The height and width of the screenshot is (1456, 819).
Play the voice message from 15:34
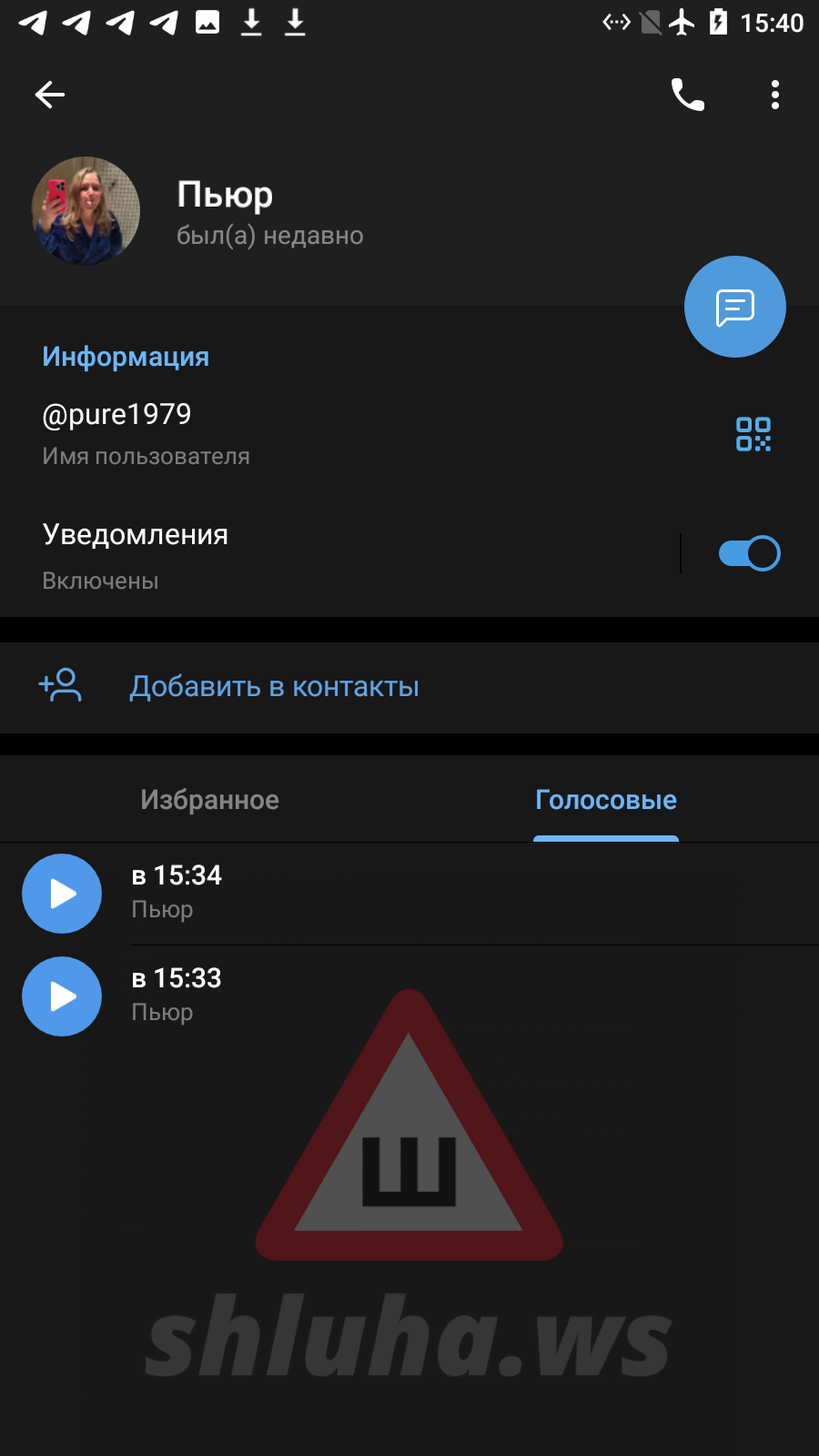pyautogui.click(x=62, y=894)
